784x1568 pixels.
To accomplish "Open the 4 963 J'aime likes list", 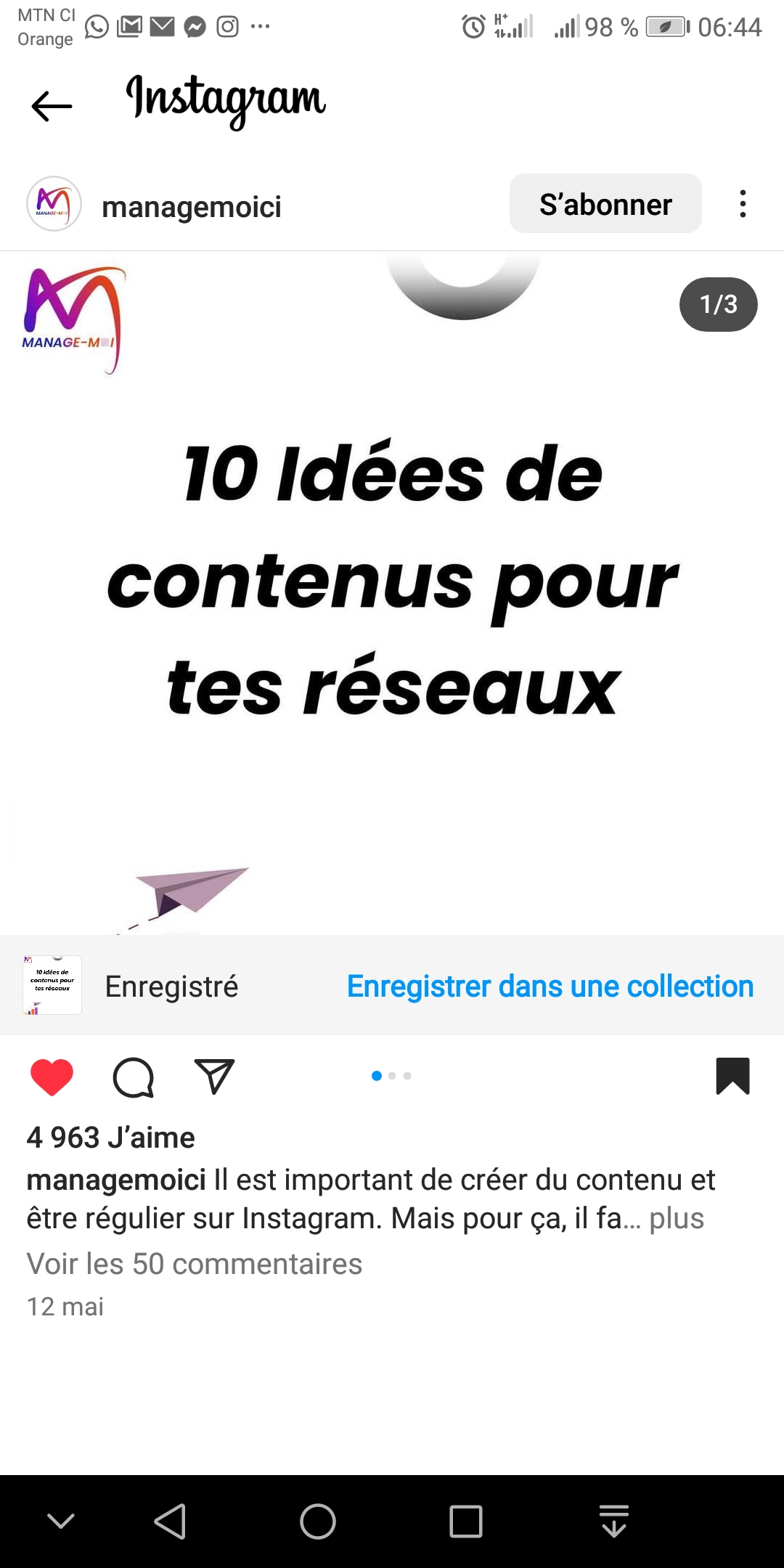I will pyautogui.click(x=111, y=1138).
